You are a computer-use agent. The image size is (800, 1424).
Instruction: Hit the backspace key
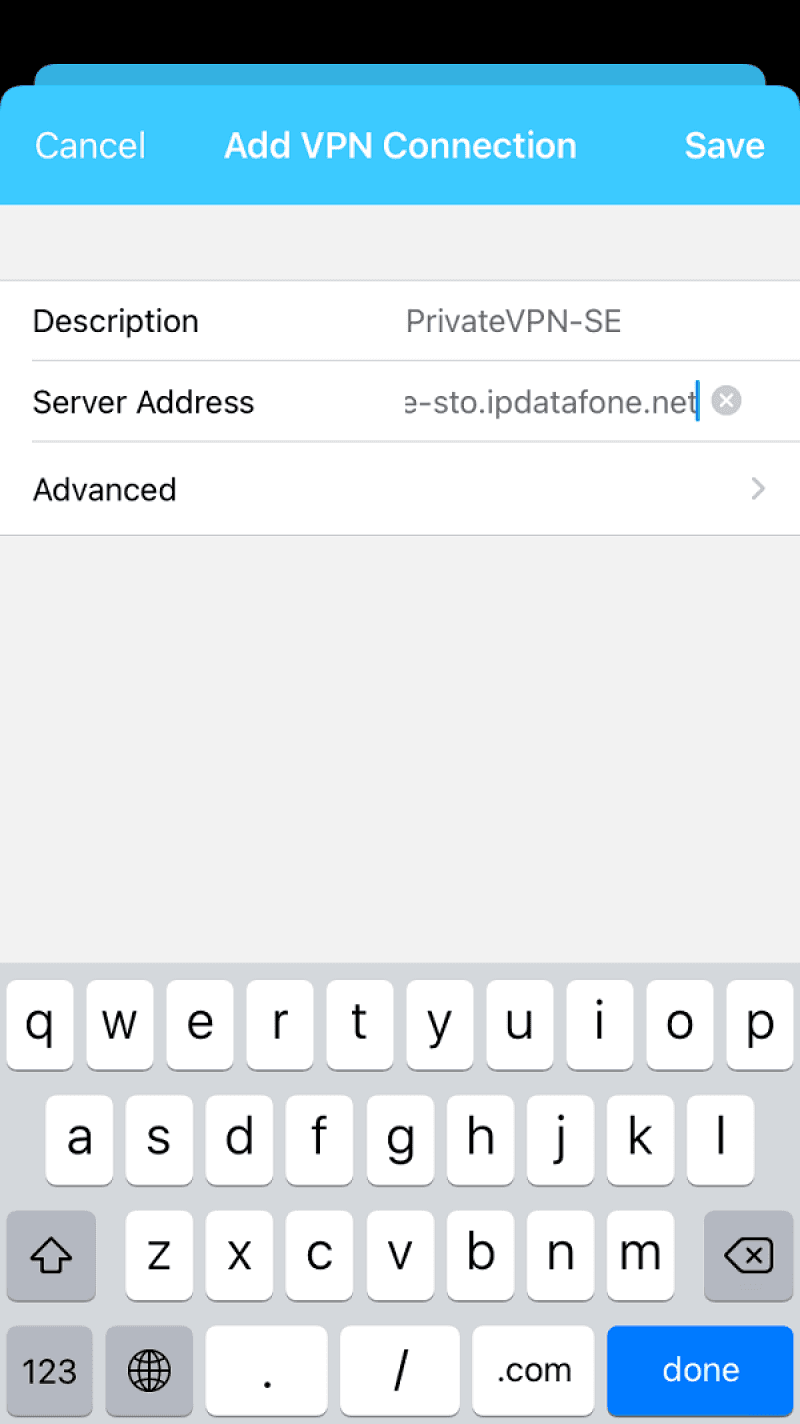click(x=749, y=1256)
